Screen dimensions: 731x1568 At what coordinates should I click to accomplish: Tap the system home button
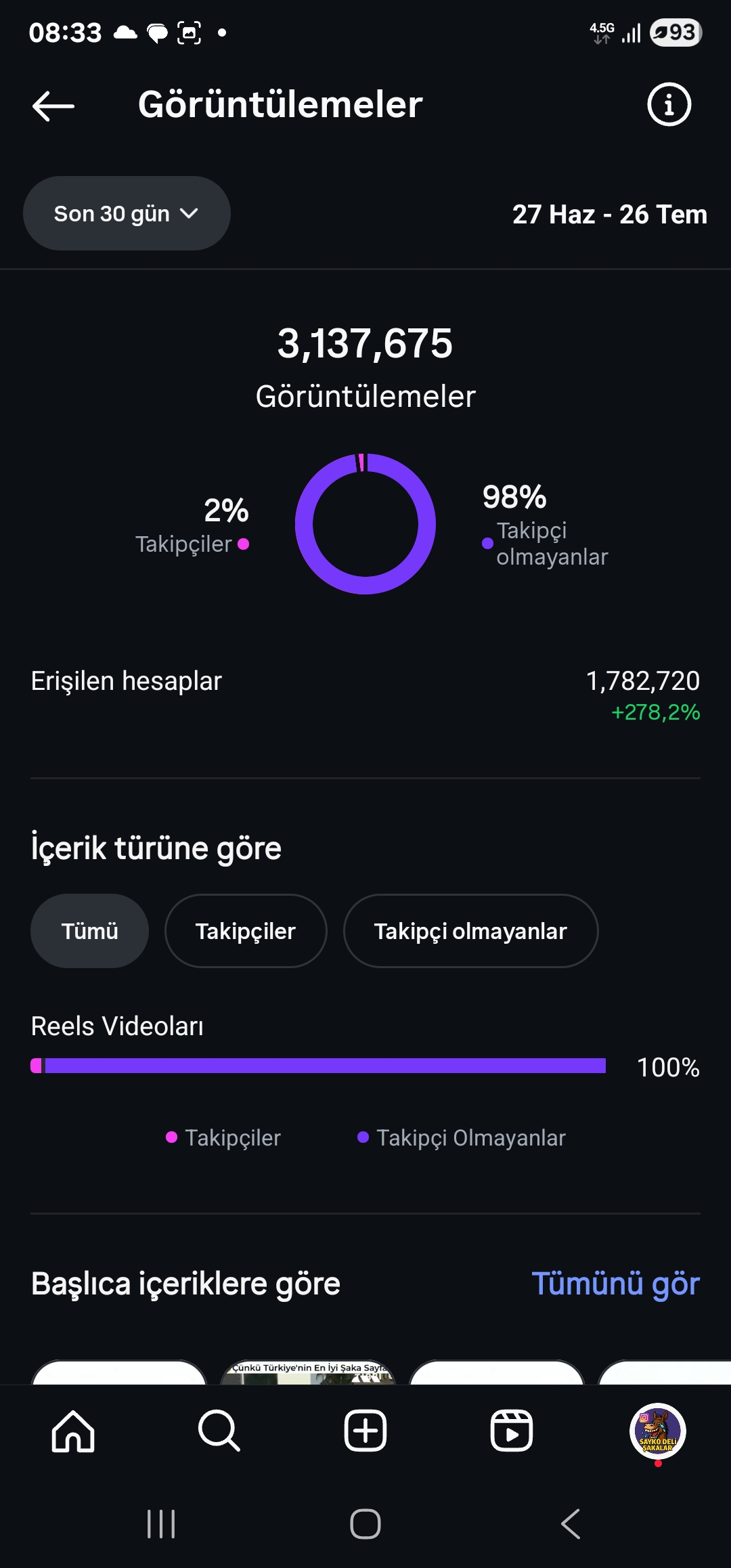pyautogui.click(x=365, y=1524)
